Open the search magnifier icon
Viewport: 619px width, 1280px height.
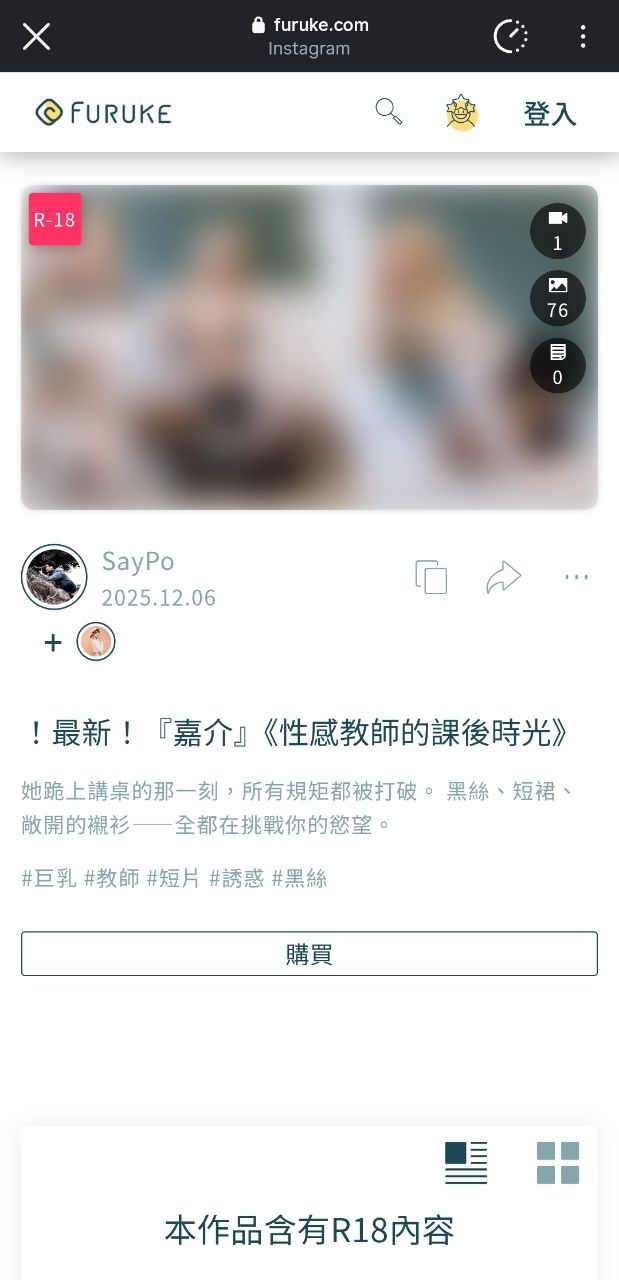point(388,111)
